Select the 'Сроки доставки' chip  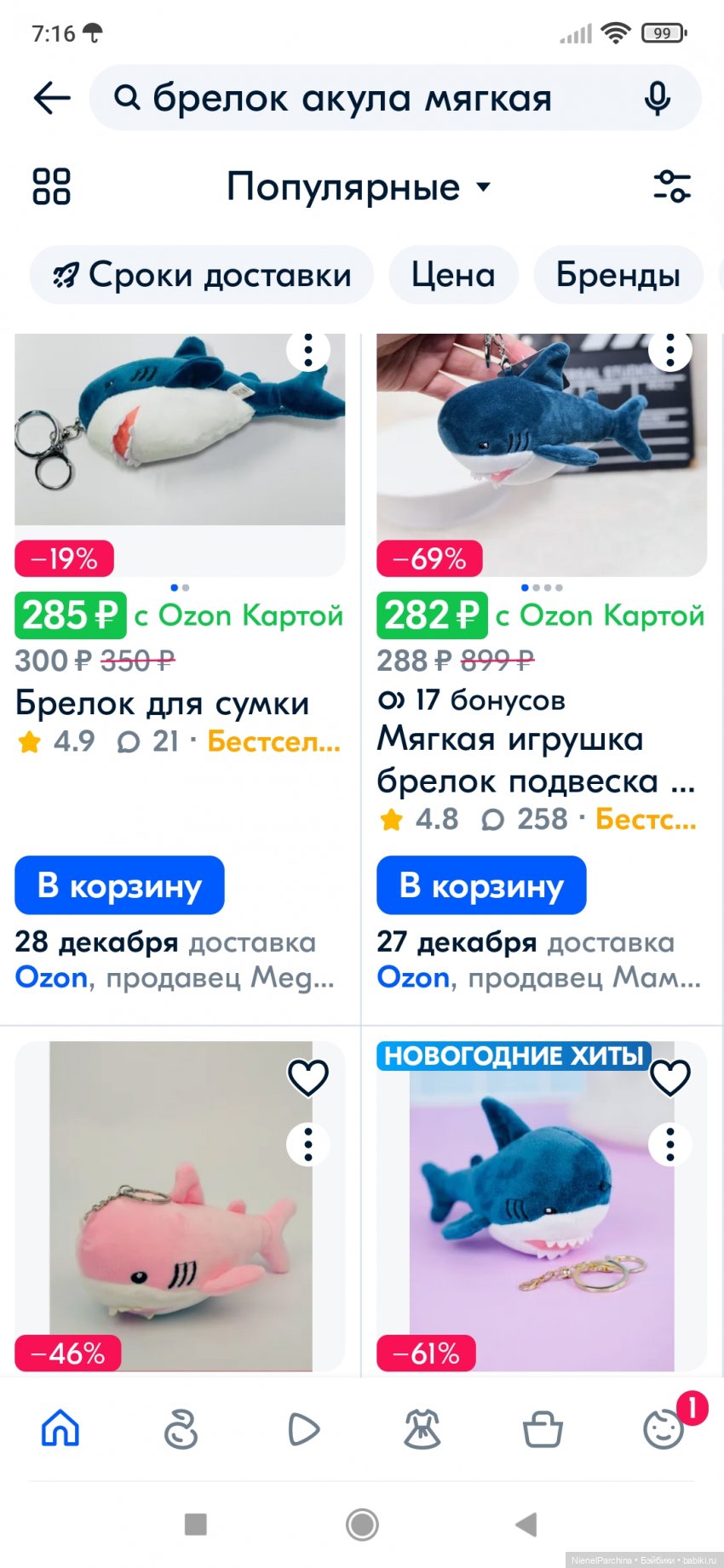point(202,275)
